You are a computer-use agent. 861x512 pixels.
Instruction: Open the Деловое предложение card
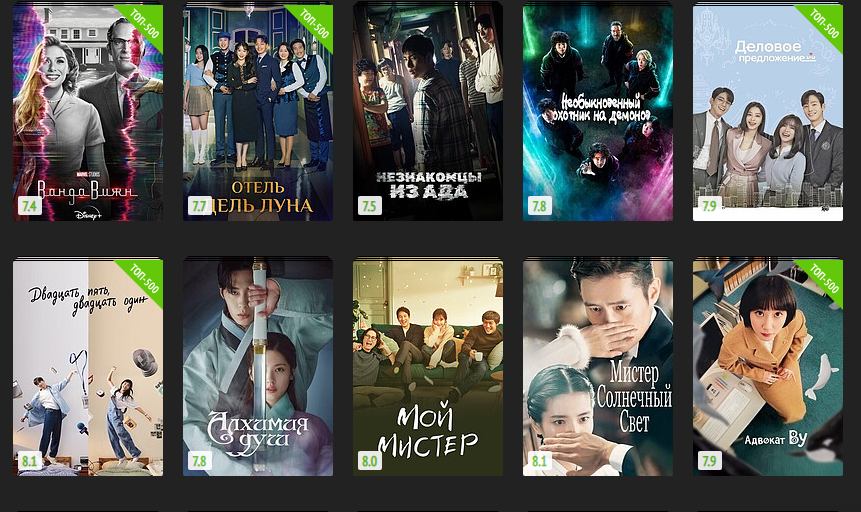768,112
